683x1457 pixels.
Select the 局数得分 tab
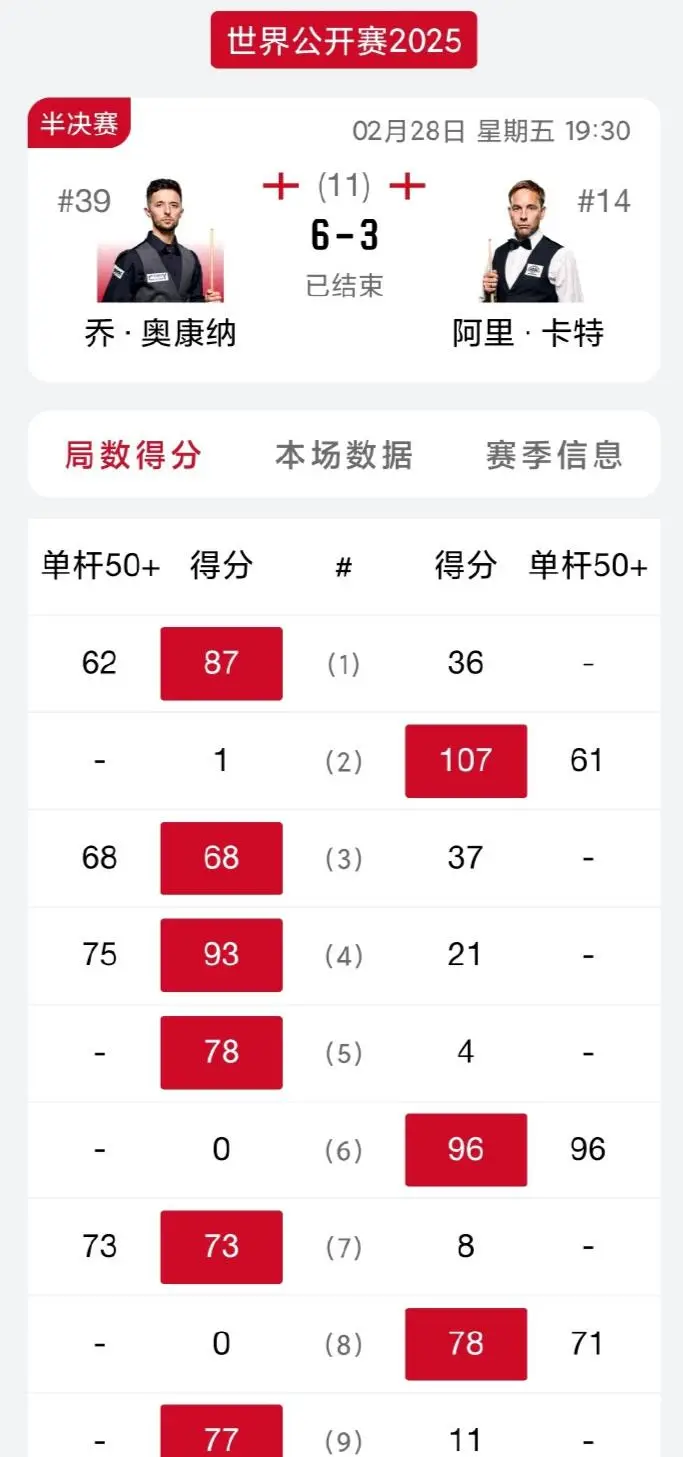(x=133, y=455)
